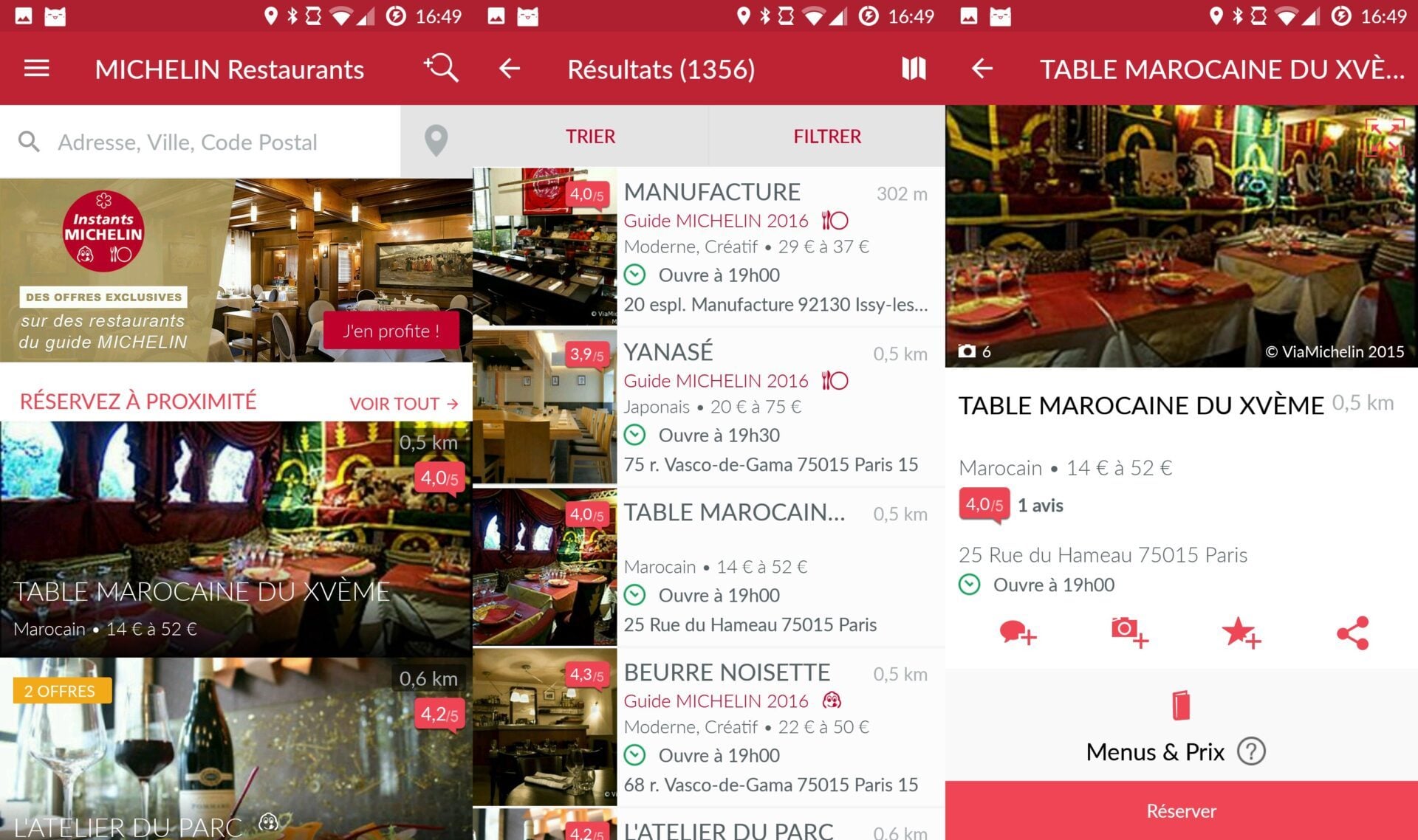
Task: Use current location pin icon
Action: (436, 140)
